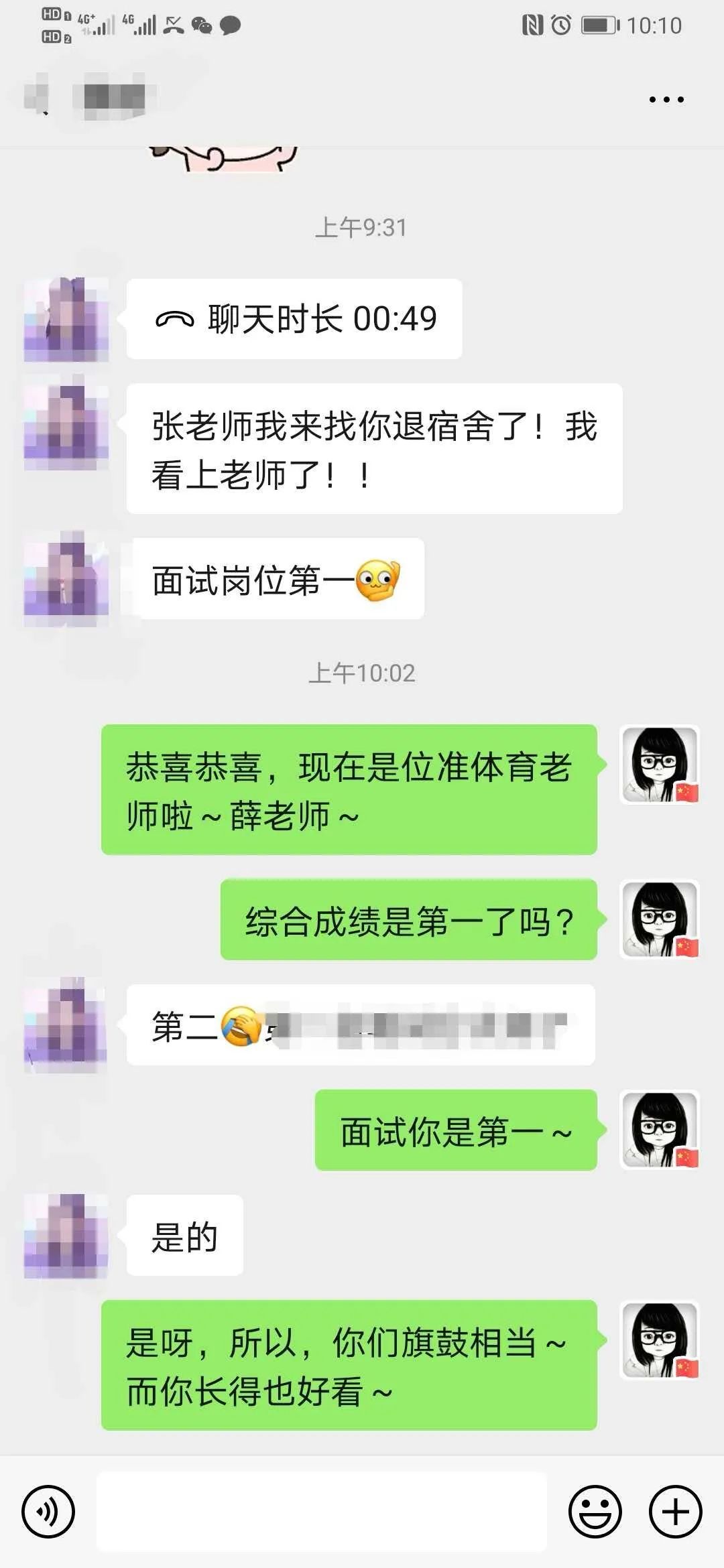This screenshot has width=724, height=1568.
Task: Open the three-dot chat menu
Action: (x=666, y=100)
